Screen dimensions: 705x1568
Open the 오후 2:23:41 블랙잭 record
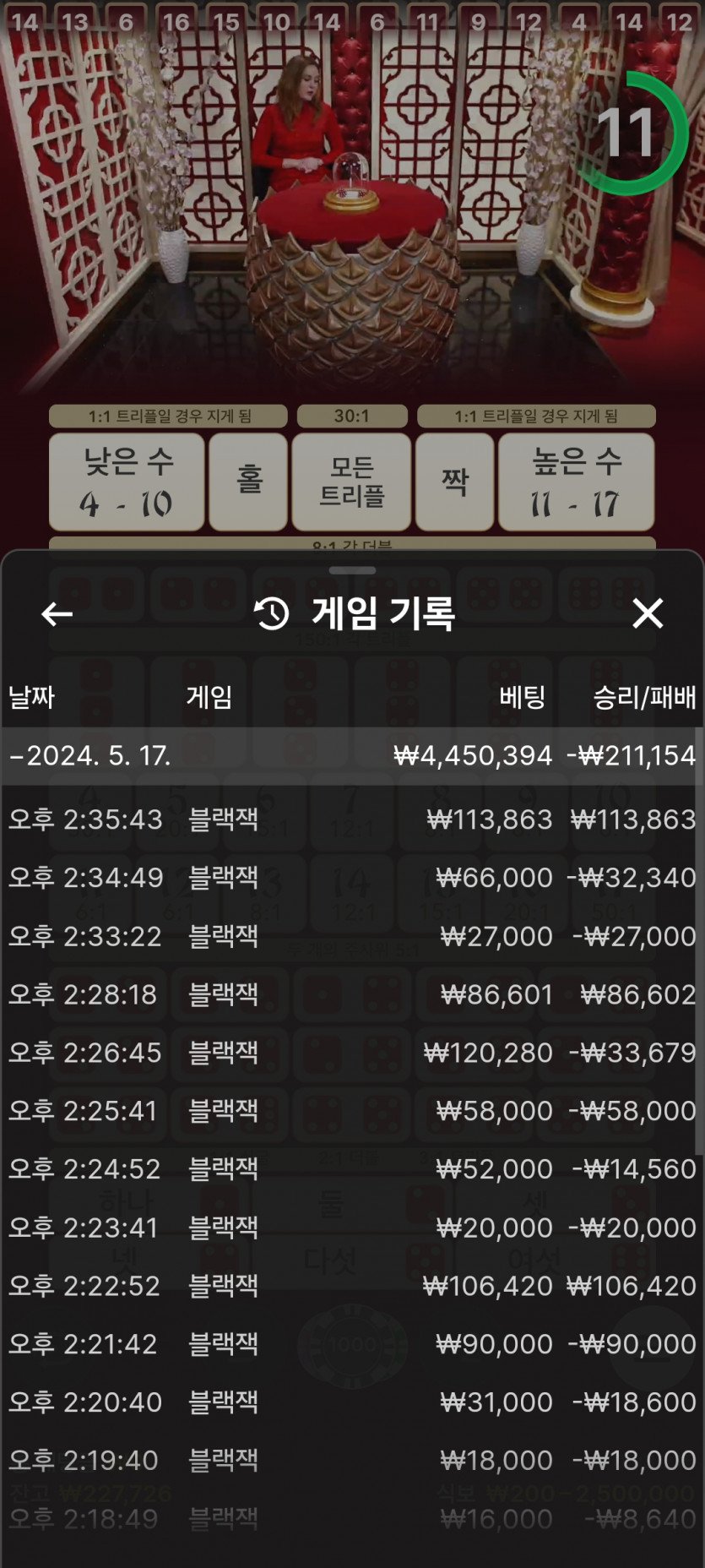coord(351,1228)
